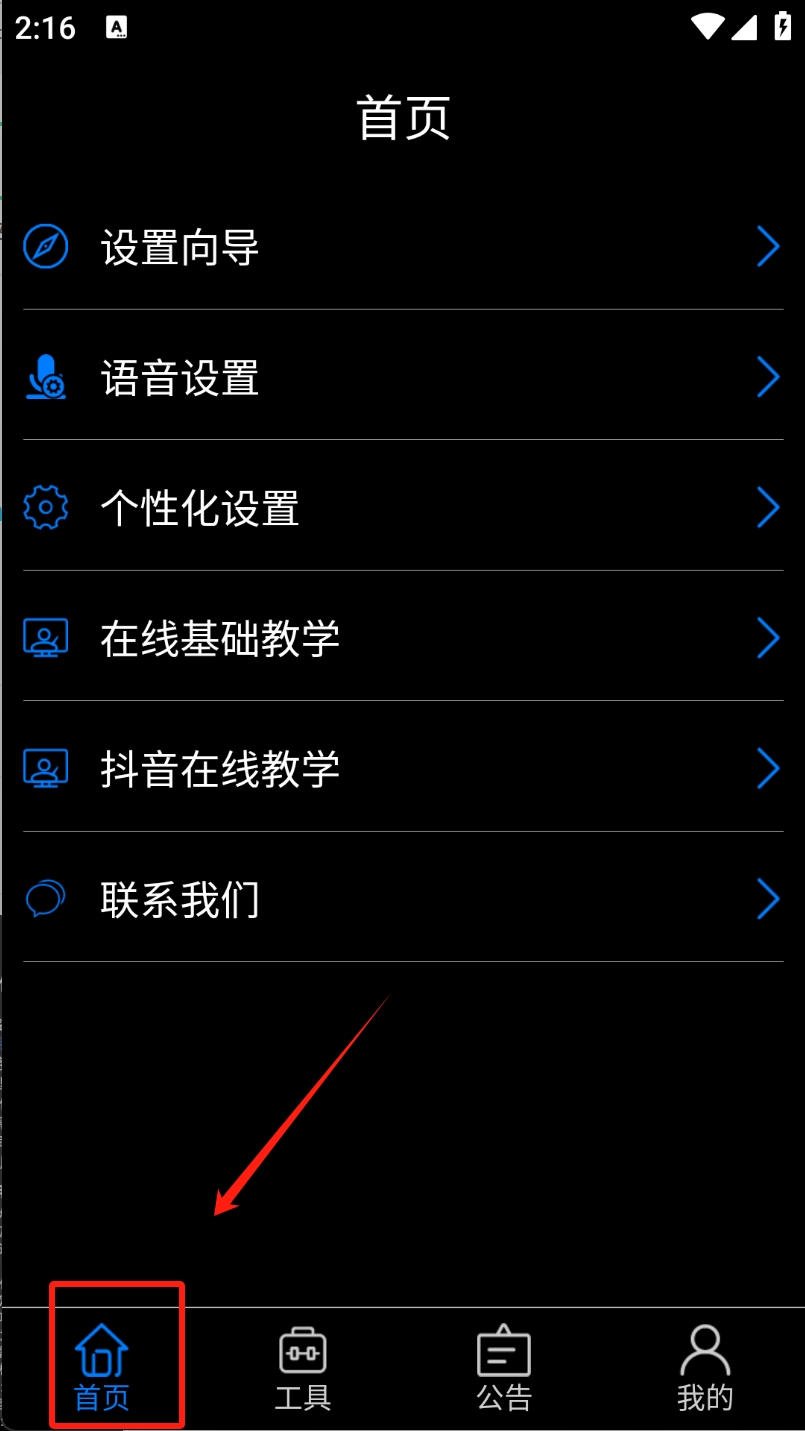Screen dimensions: 805x1431
Task: Go to the 我的 tab
Action: (704, 1367)
